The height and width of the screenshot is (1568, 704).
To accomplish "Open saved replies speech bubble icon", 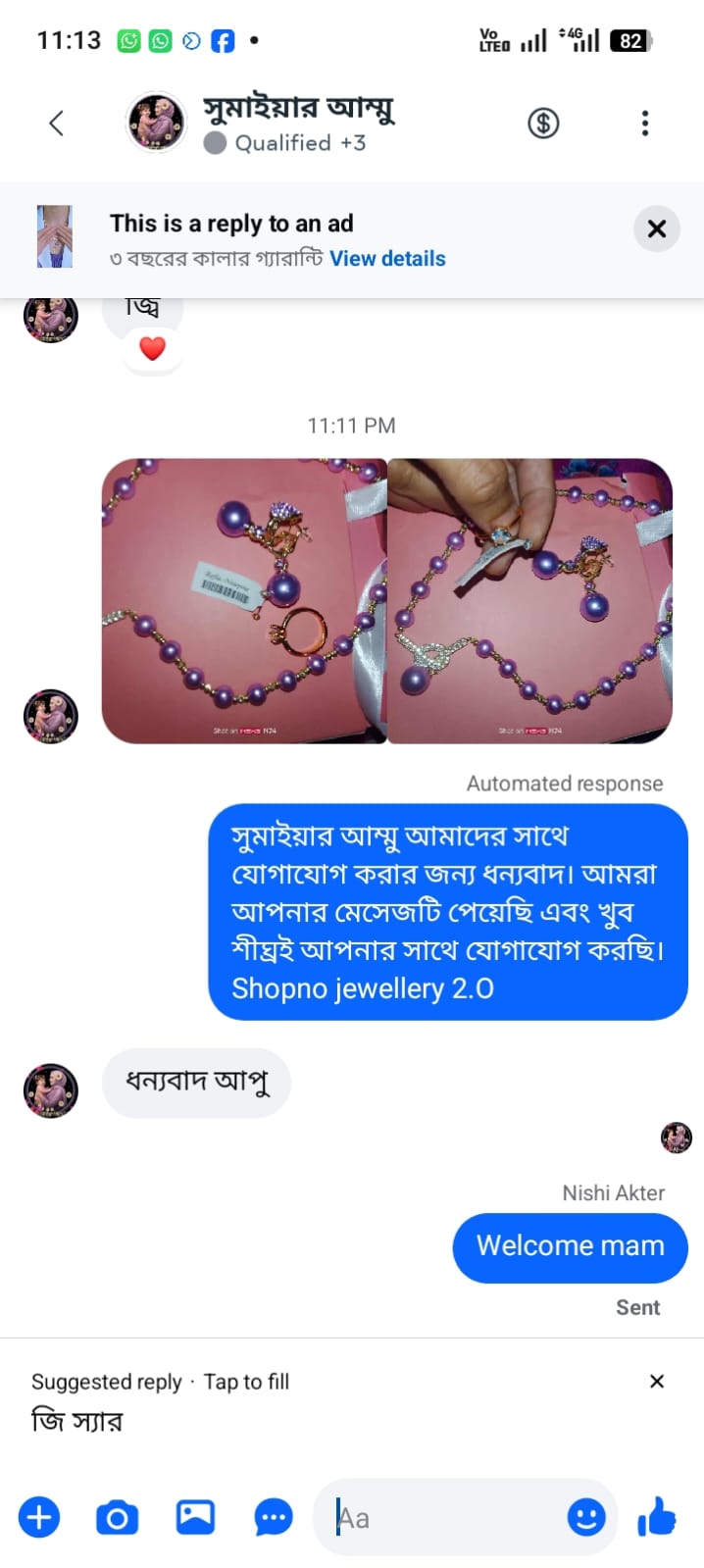I will [x=274, y=1518].
